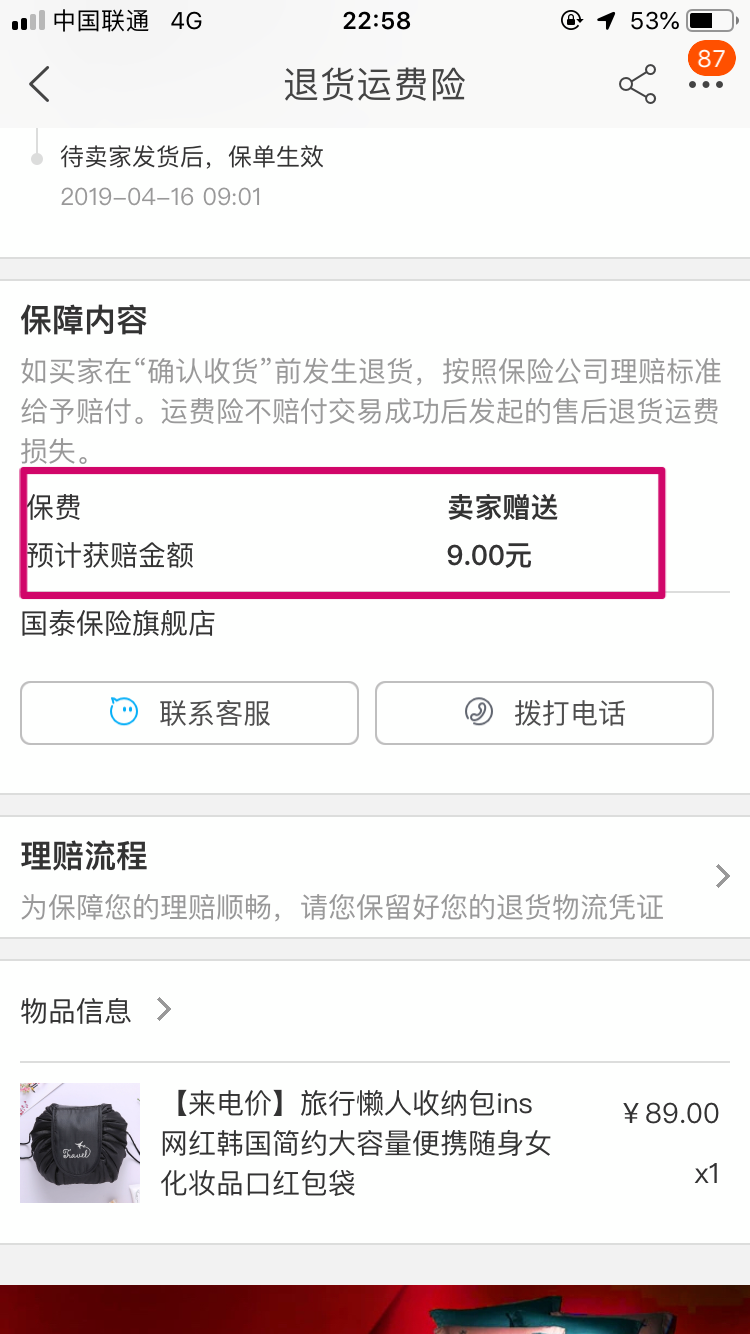This screenshot has height=1334, width=750.
Task: Open 国泰保险旗舰店 store
Action: tap(118, 624)
